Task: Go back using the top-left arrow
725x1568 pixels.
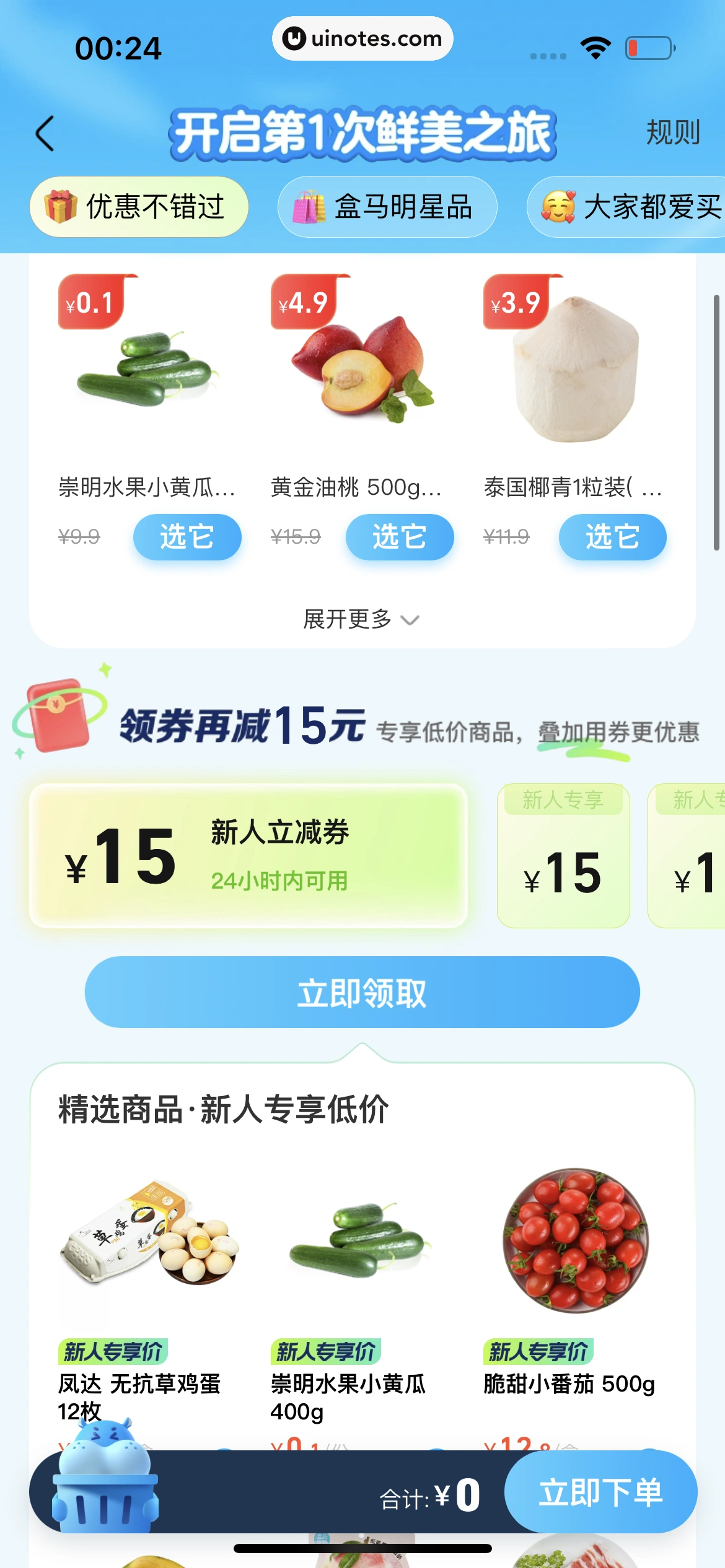Action: 45,133
